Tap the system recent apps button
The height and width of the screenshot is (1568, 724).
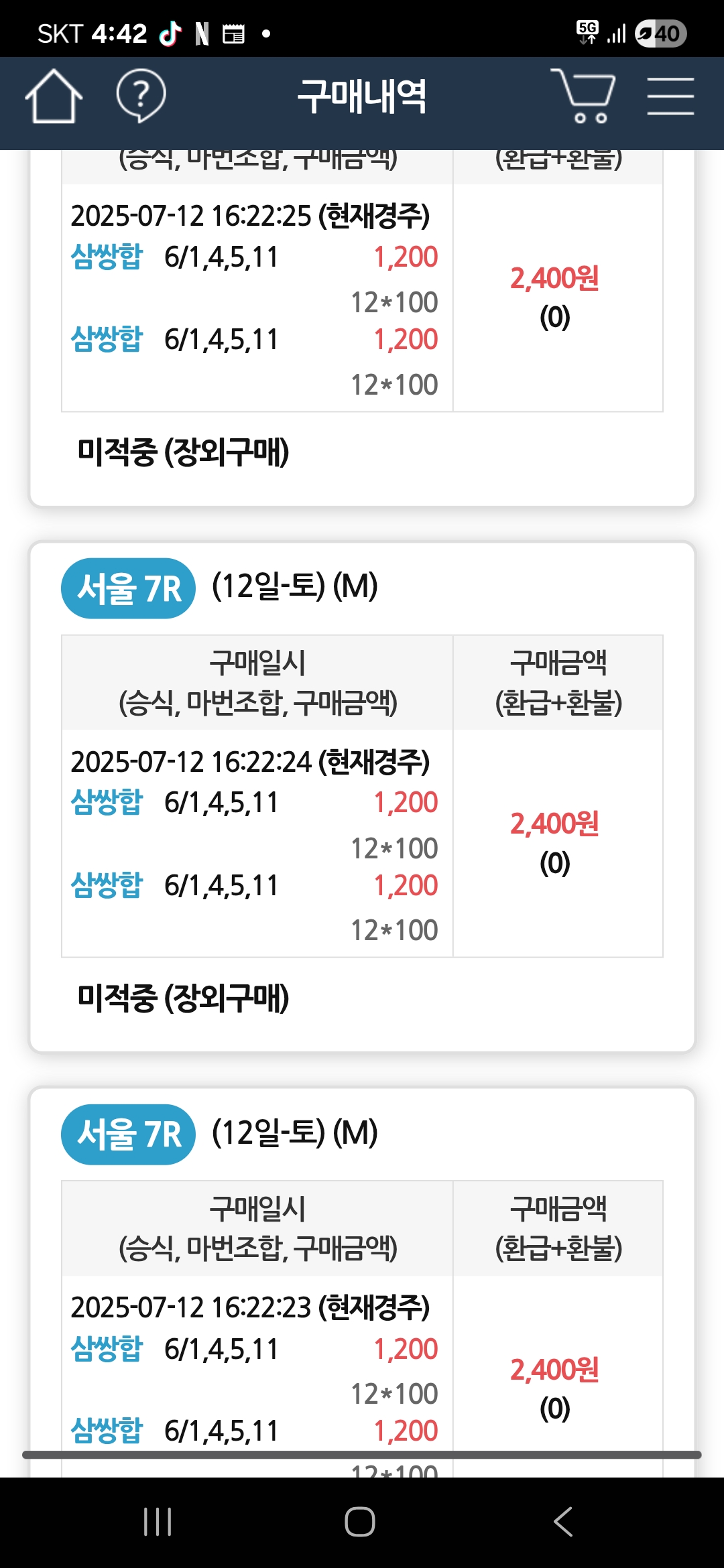(158, 1521)
